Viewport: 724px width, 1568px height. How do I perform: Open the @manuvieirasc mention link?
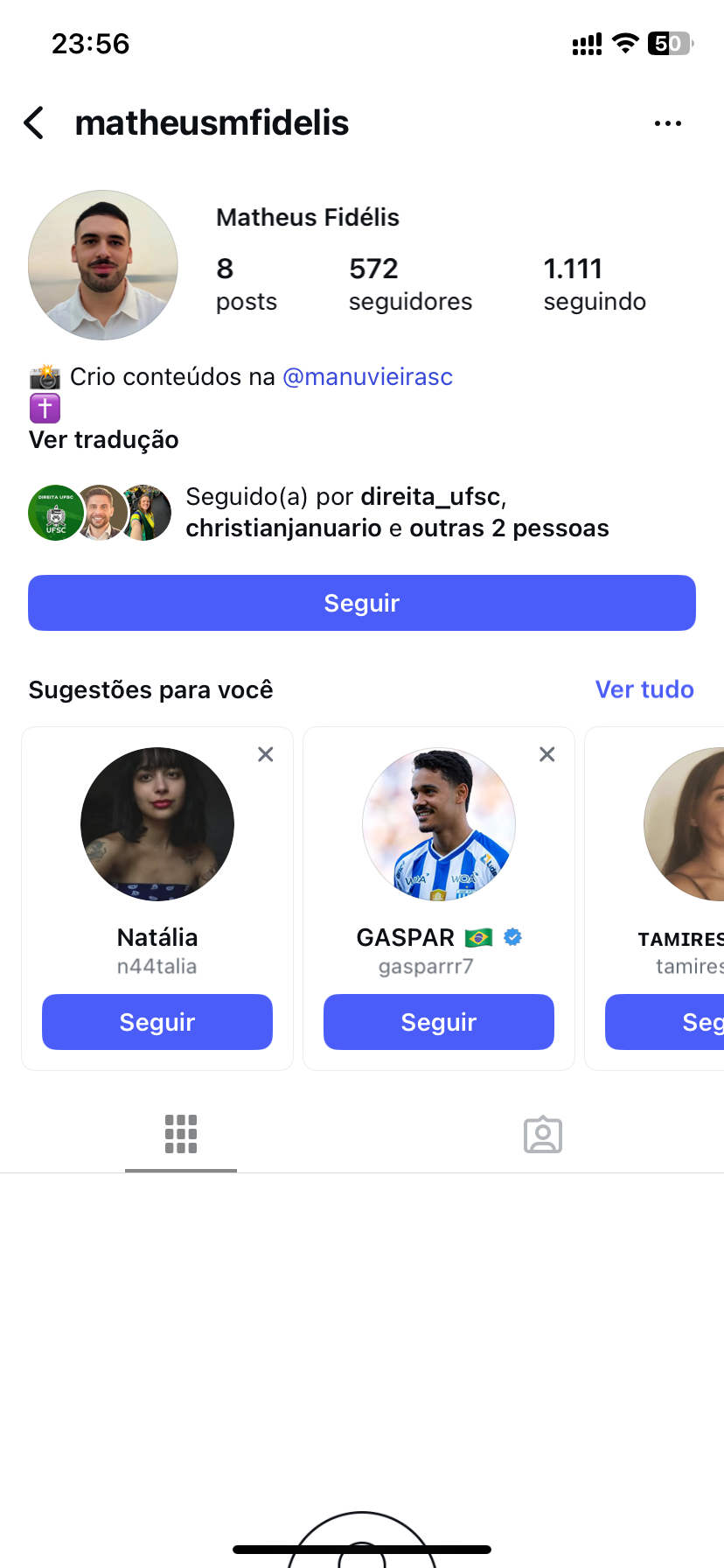point(367,377)
